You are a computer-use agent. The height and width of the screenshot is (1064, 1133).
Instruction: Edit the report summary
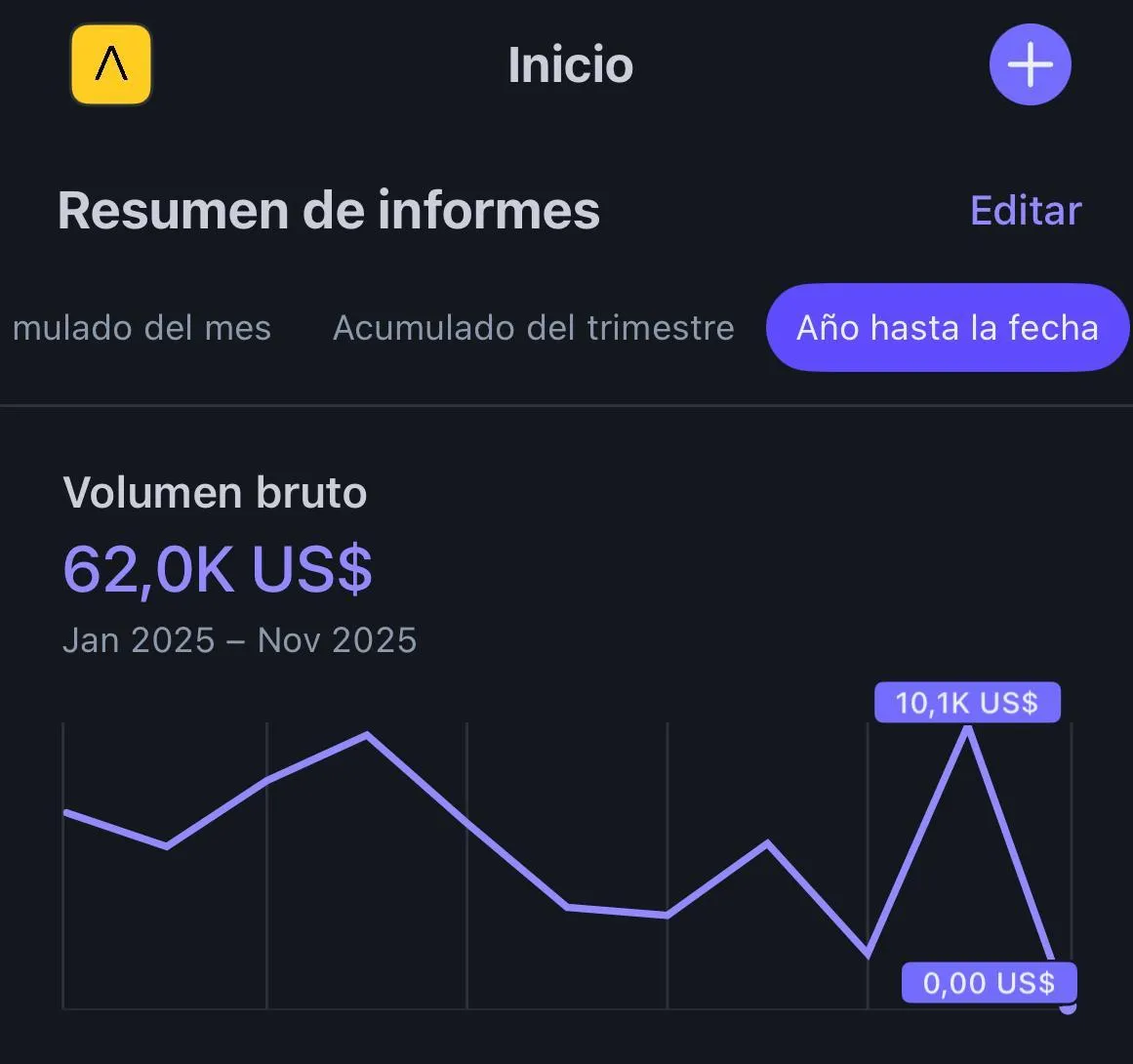click(x=1025, y=211)
